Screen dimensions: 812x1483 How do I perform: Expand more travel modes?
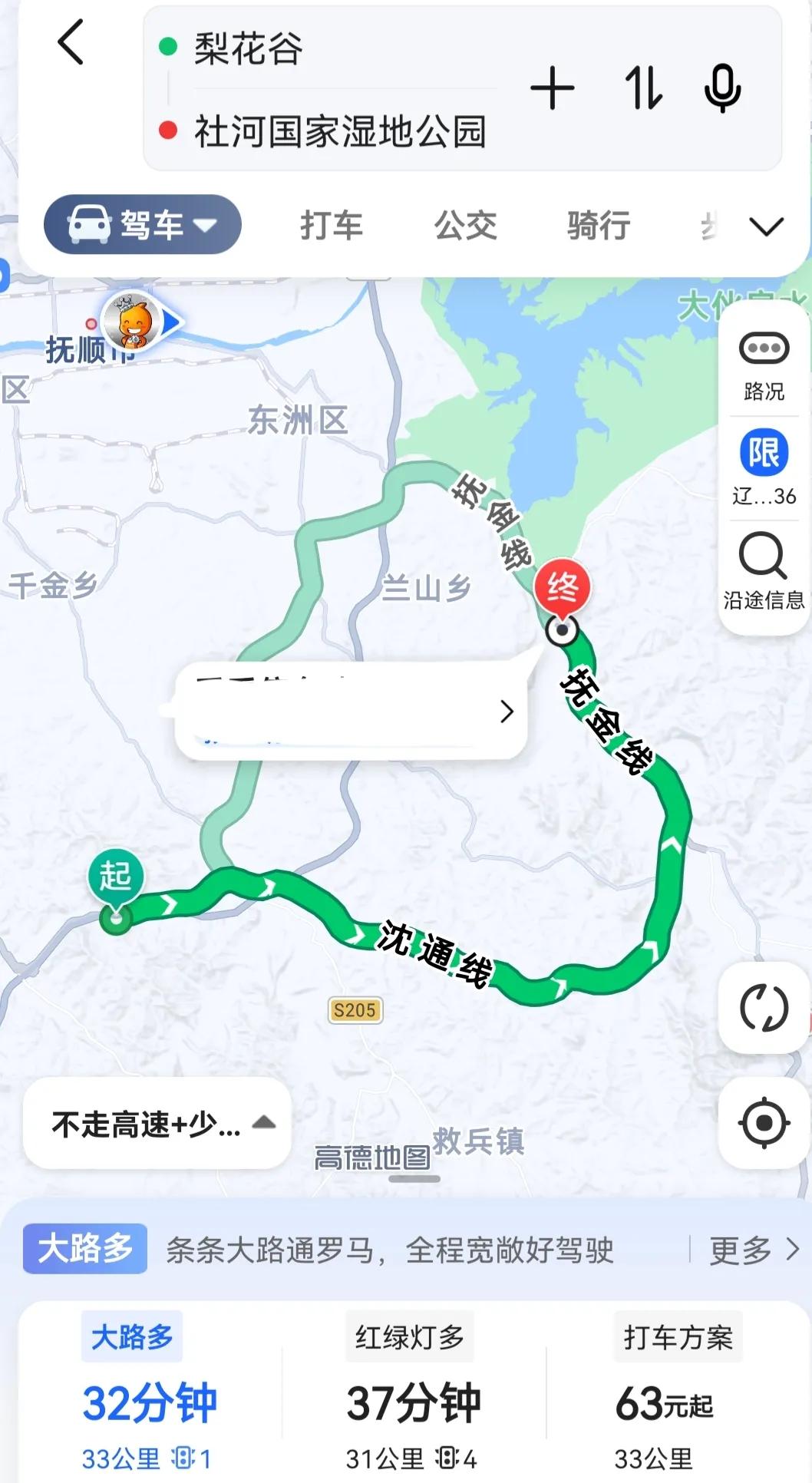[765, 226]
